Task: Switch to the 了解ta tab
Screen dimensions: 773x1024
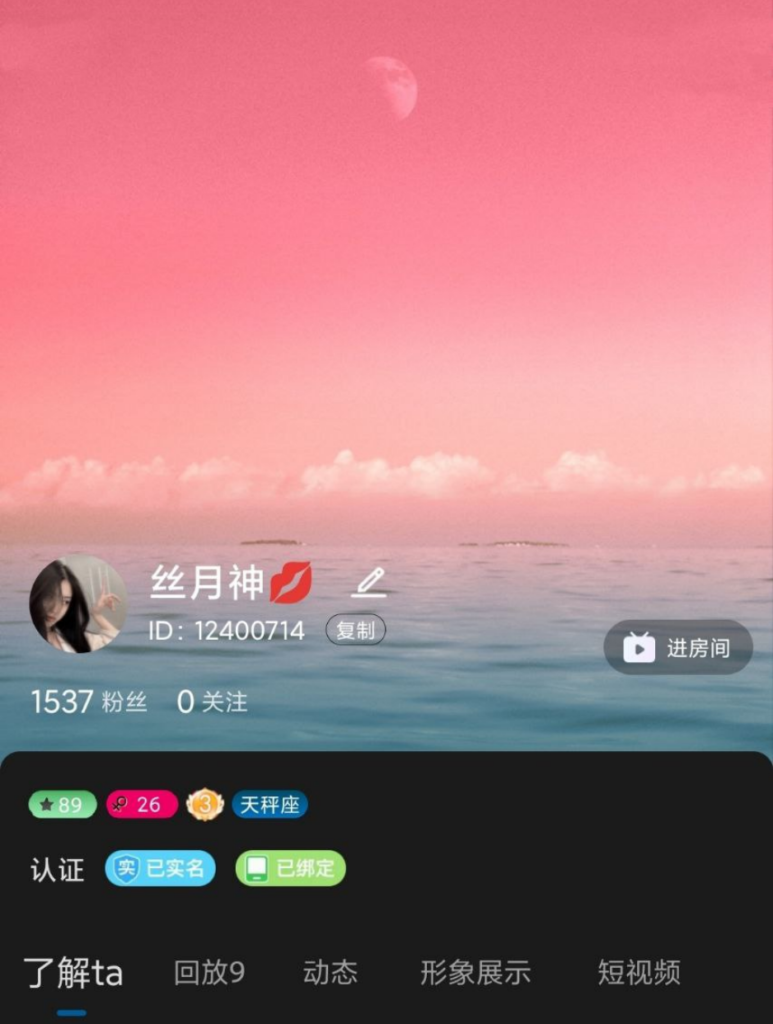Action: (73, 973)
